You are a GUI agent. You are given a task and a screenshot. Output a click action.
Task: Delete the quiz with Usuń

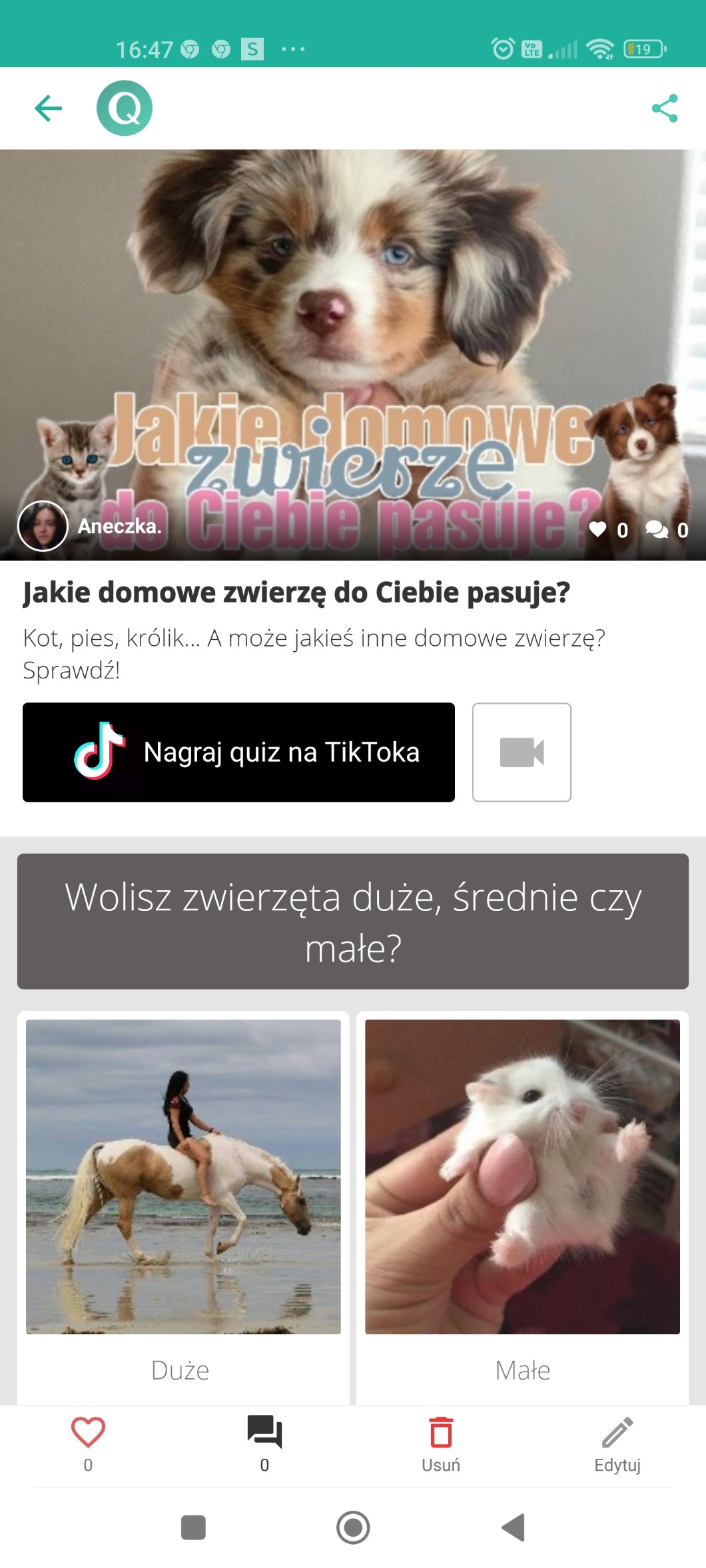[441, 1442]
